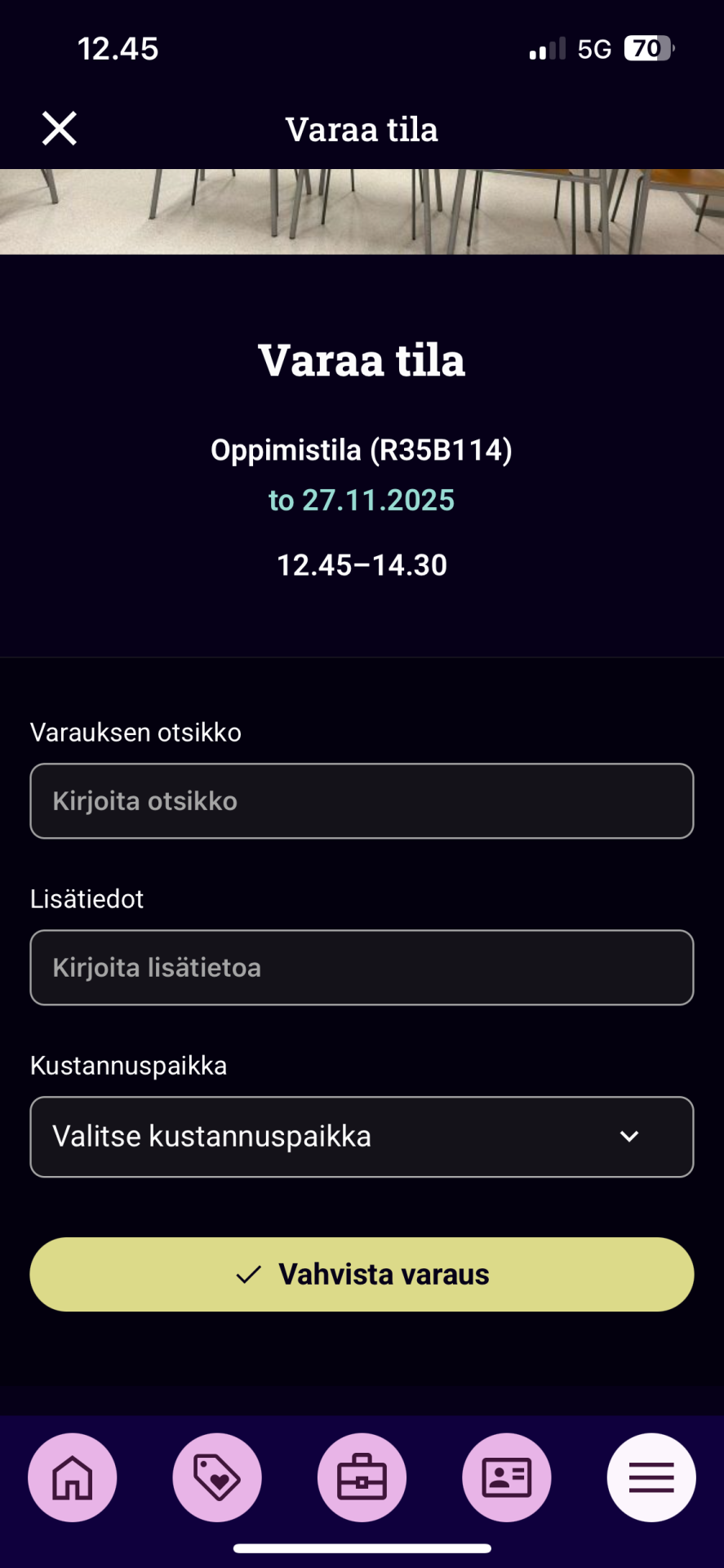Focus the Kirjoita otsikko title field
The height and width of the screenshot is (1568, 724).
click(362, 801)
